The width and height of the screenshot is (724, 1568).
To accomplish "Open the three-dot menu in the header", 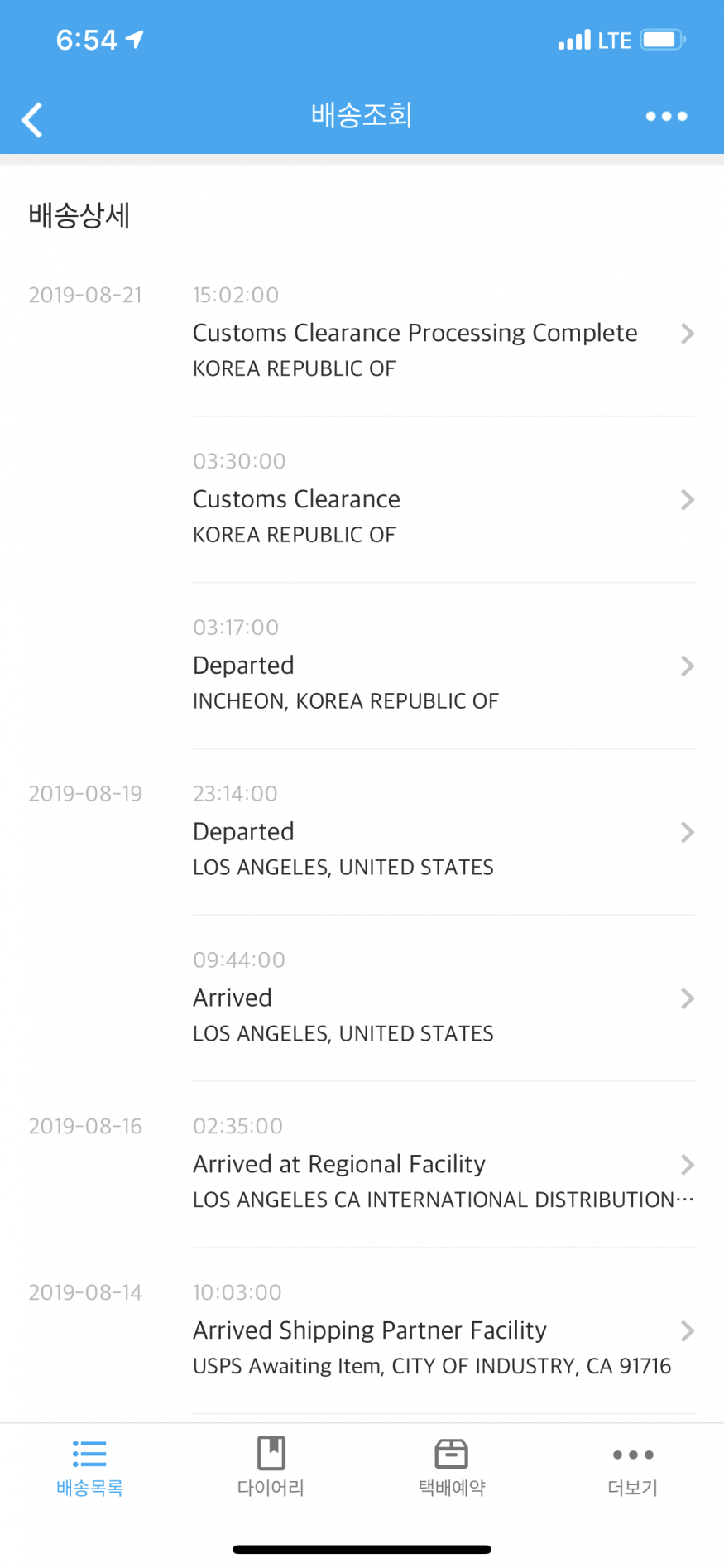I will point(666,117).
